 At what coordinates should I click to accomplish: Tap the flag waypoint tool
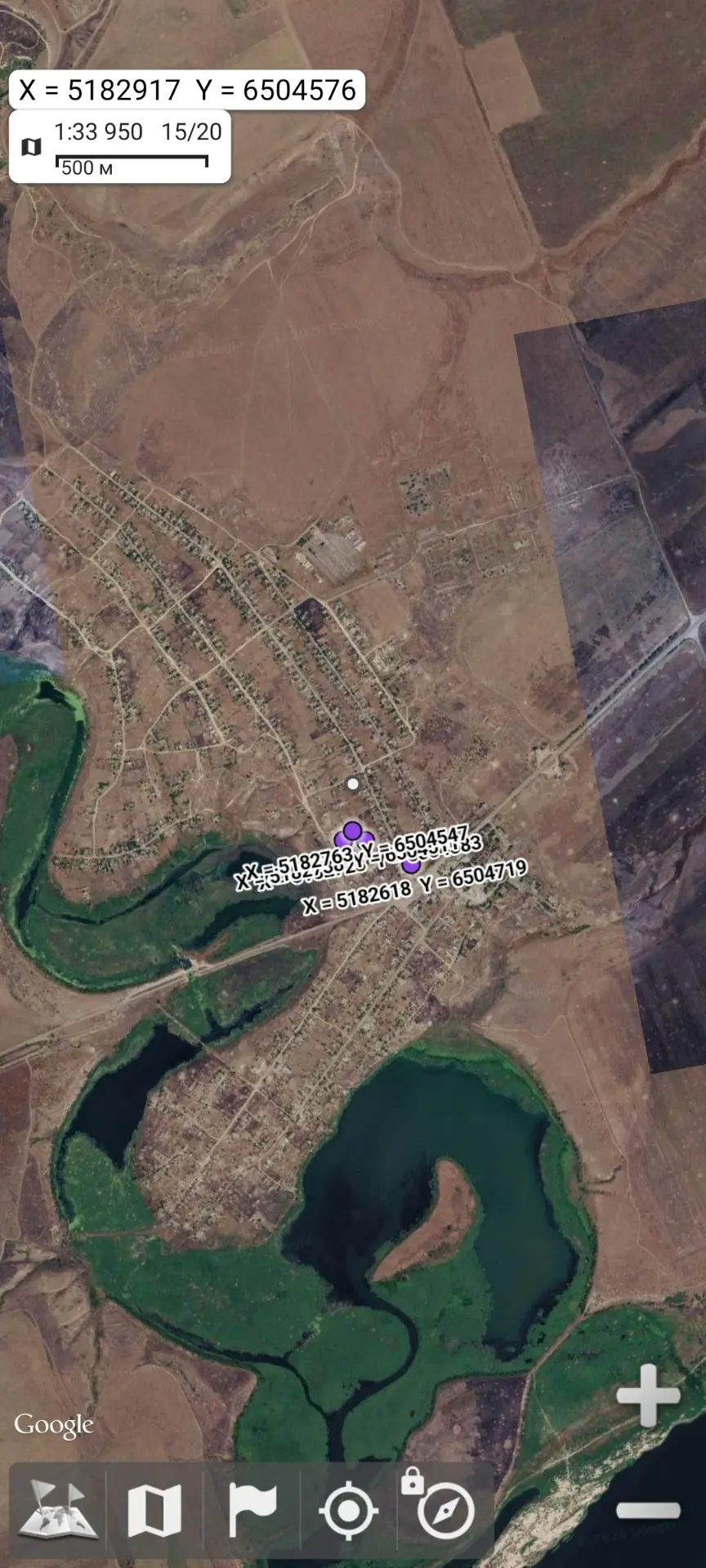pos(252,1510)
